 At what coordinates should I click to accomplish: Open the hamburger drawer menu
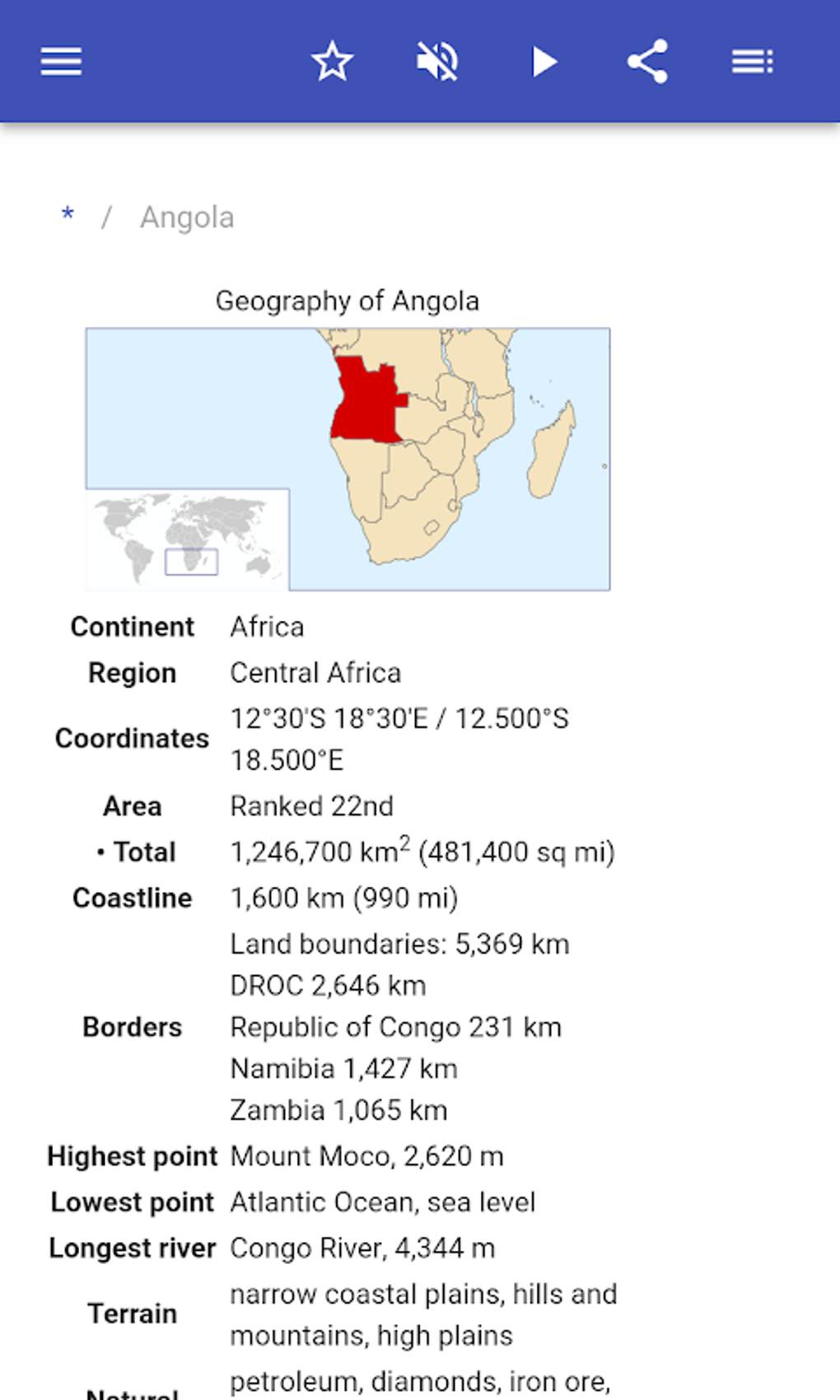point(61,62)
